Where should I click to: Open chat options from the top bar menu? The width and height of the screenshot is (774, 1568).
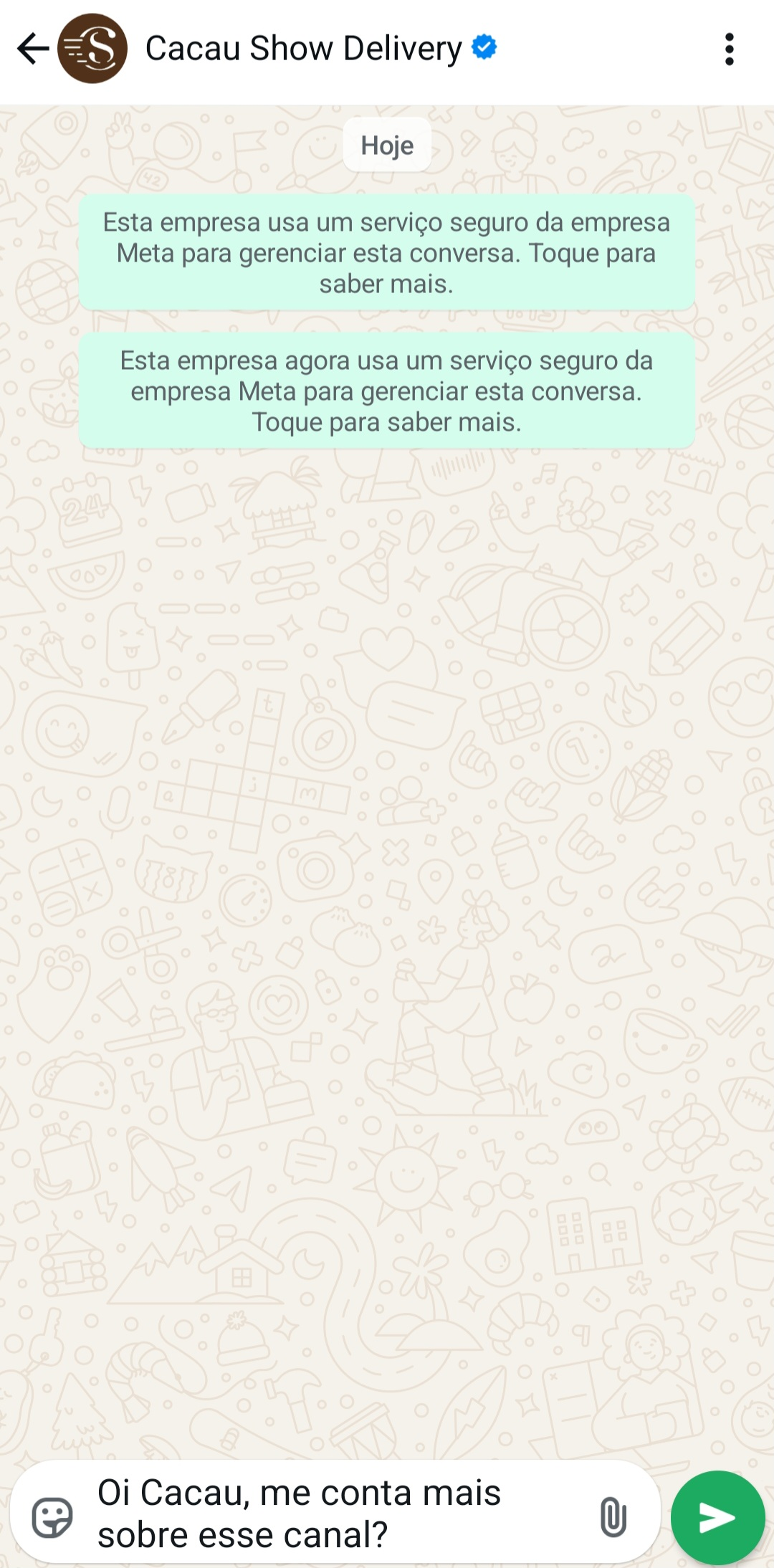tap(730, 49)
